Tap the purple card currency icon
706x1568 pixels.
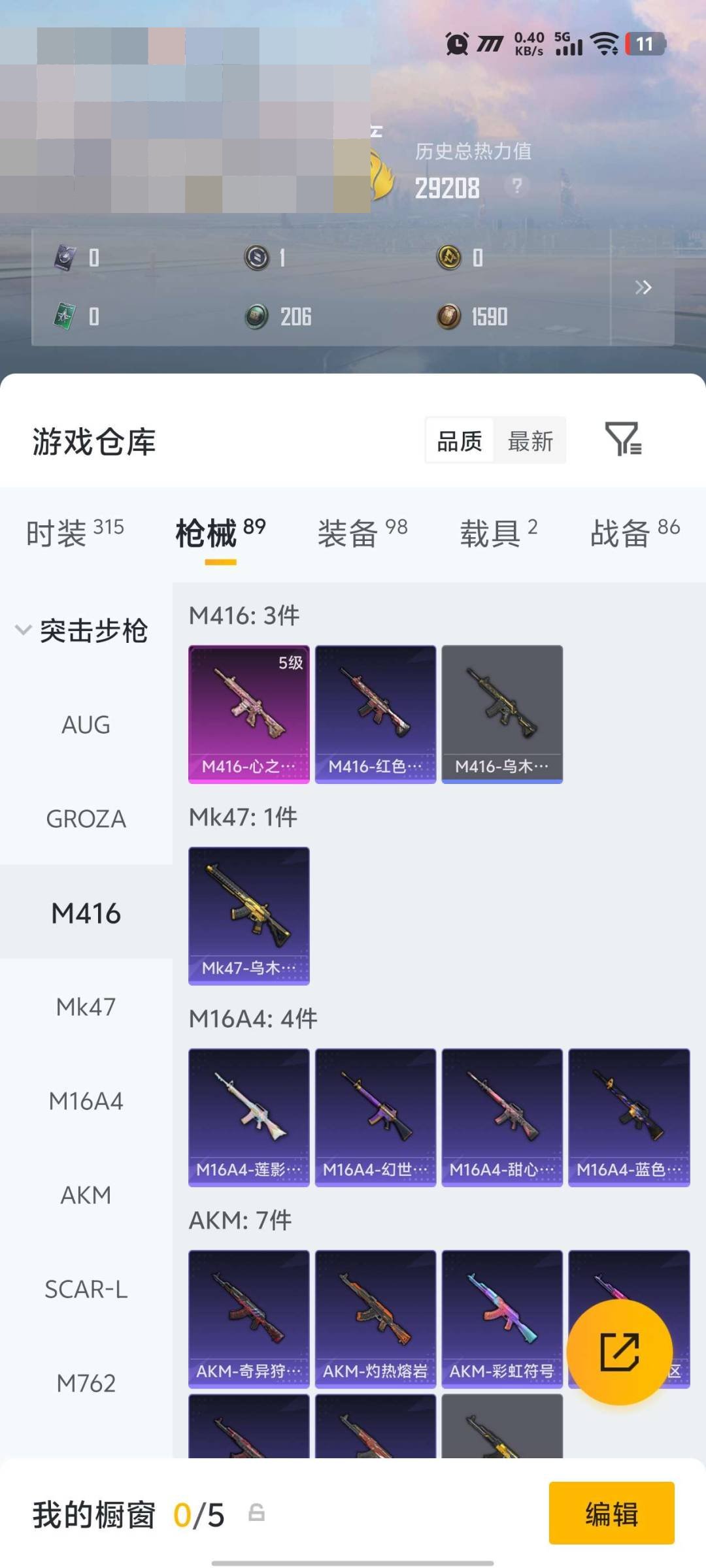coord(64,258)
